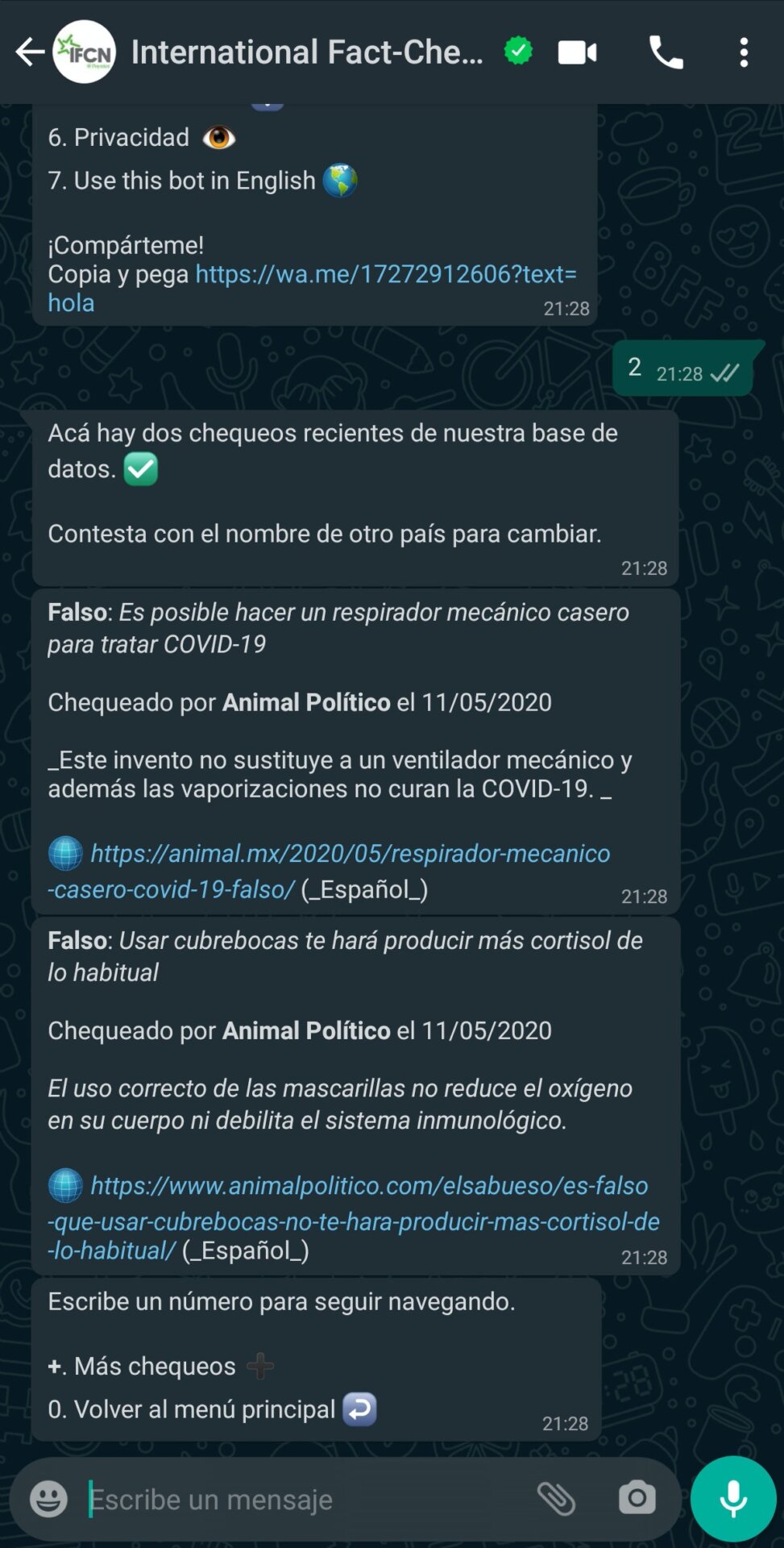784x1548 pixels.
Task: Open the camera from the message bar
Action: (637, 1500)
